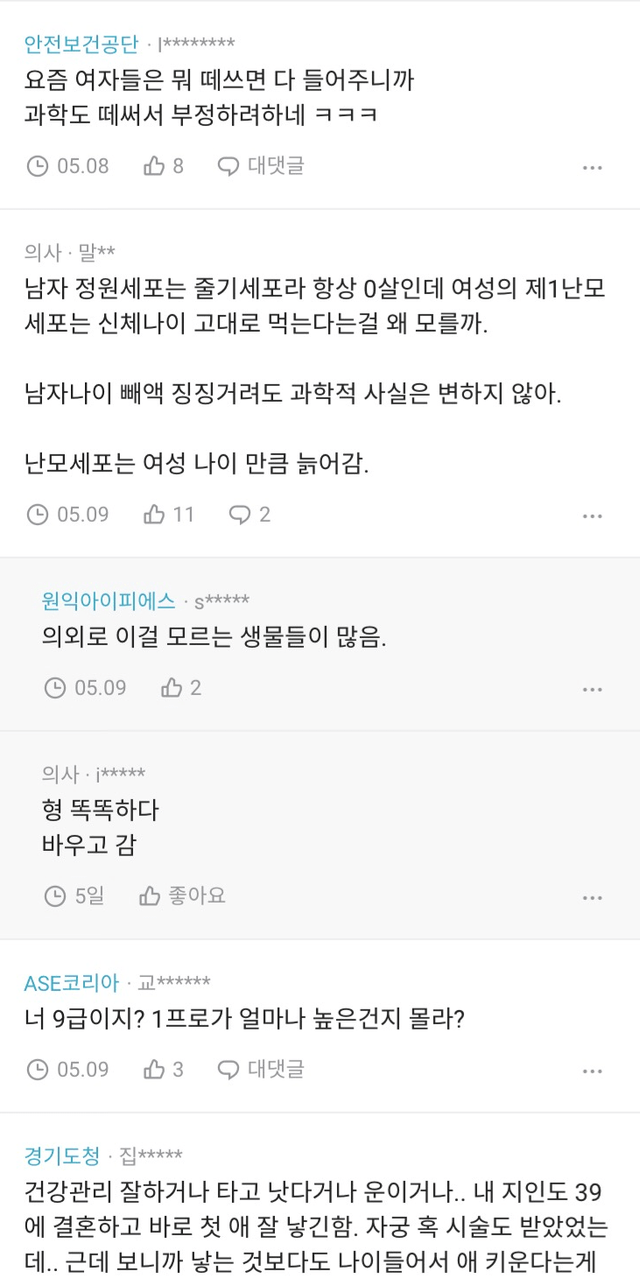Reply to the 안전보건공단 comment via 대댓글
Viewport: 640px width, 1280px height.
(x=261, y=166)
